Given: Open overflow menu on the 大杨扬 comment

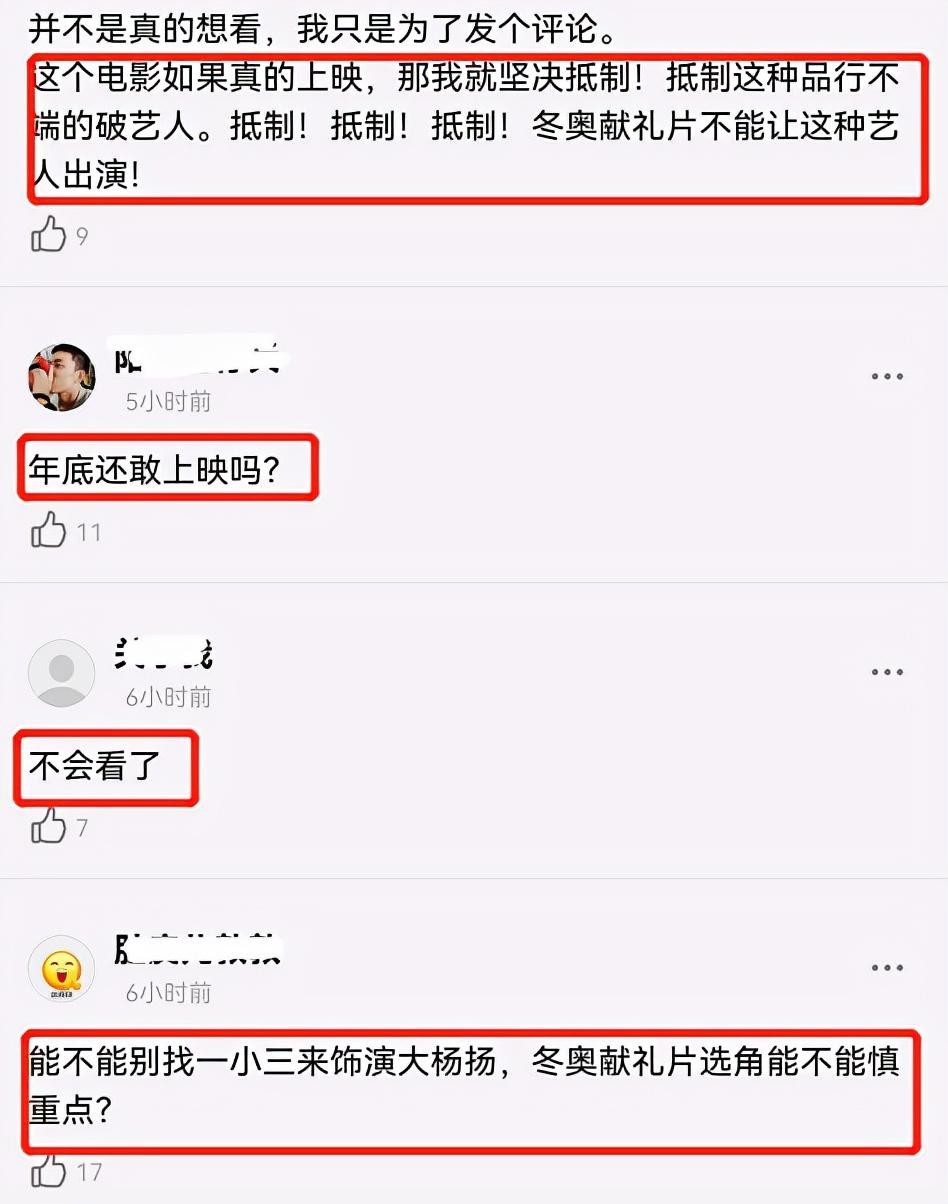Looking at the screenshot, I should tap(886, 968).
